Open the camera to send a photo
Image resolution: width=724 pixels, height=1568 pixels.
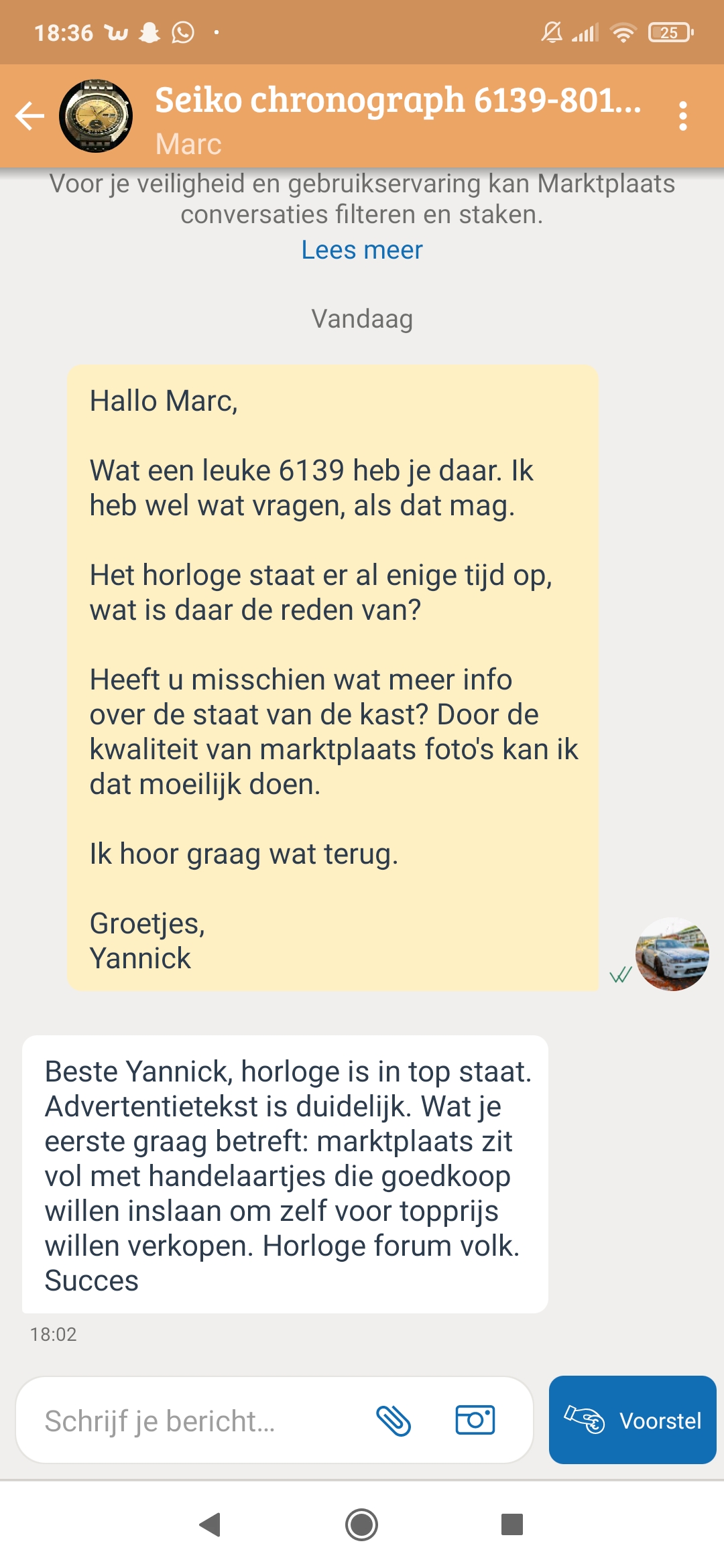[x=475, y=1420]
